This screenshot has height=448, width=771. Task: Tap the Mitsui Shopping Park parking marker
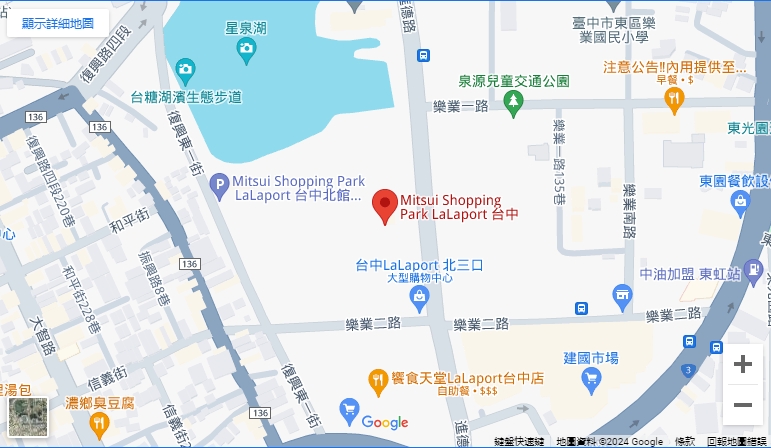click(x=219, y=184)
